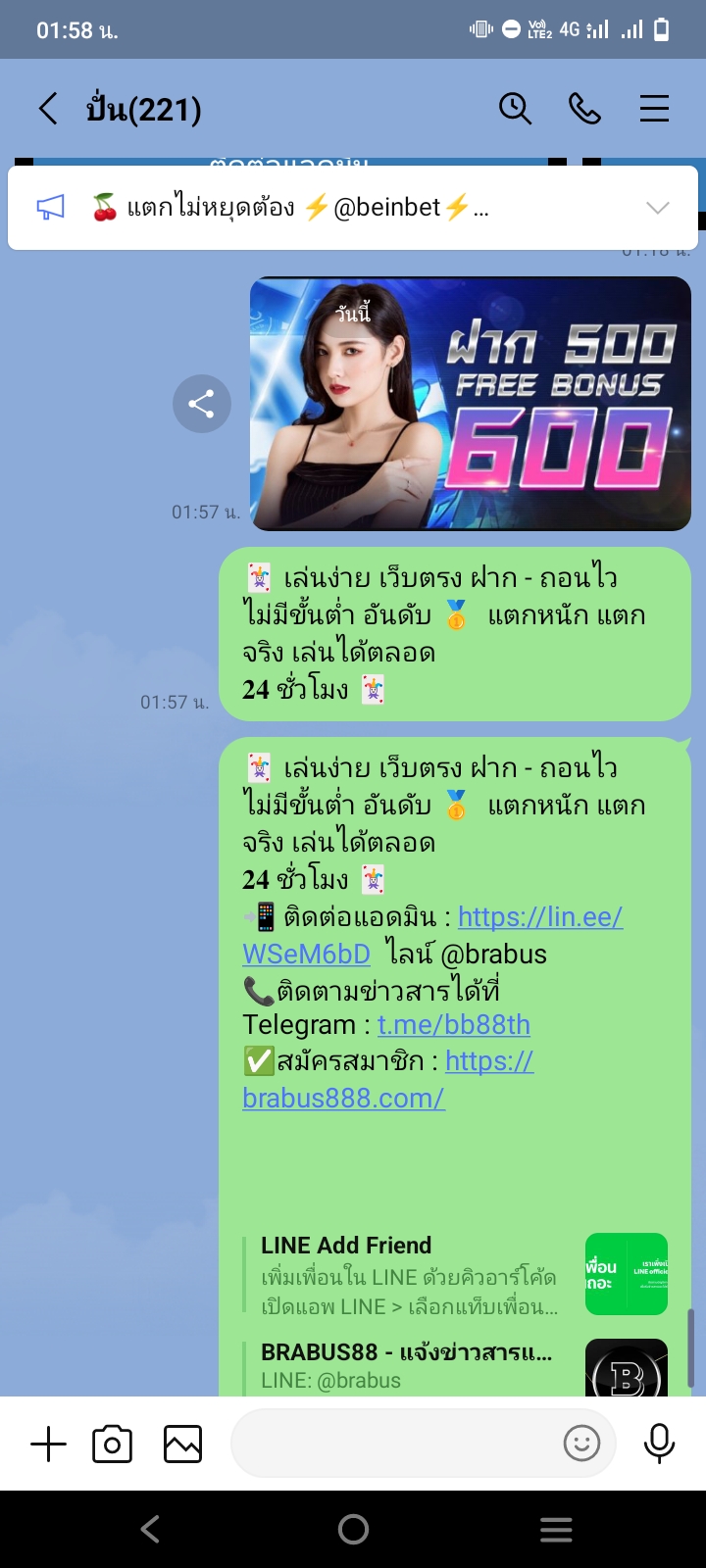Viewport: 706px width, 1568px height.
Task: Share the Free Bonus 600 image
Action: [201, 404]
